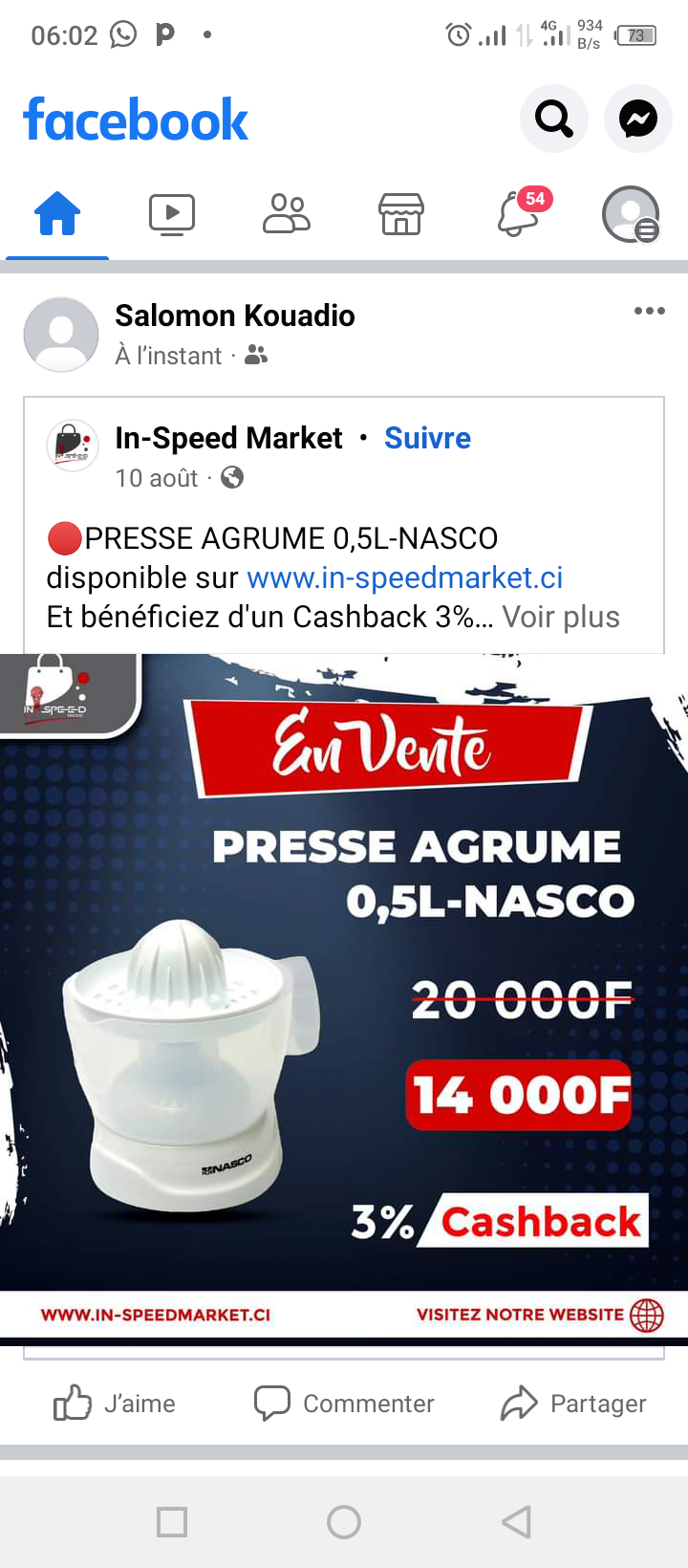Image resolution: width=688 pixels, height=1568 pixels.
Task: Open the In-Speed Market page
Action: 228,438
